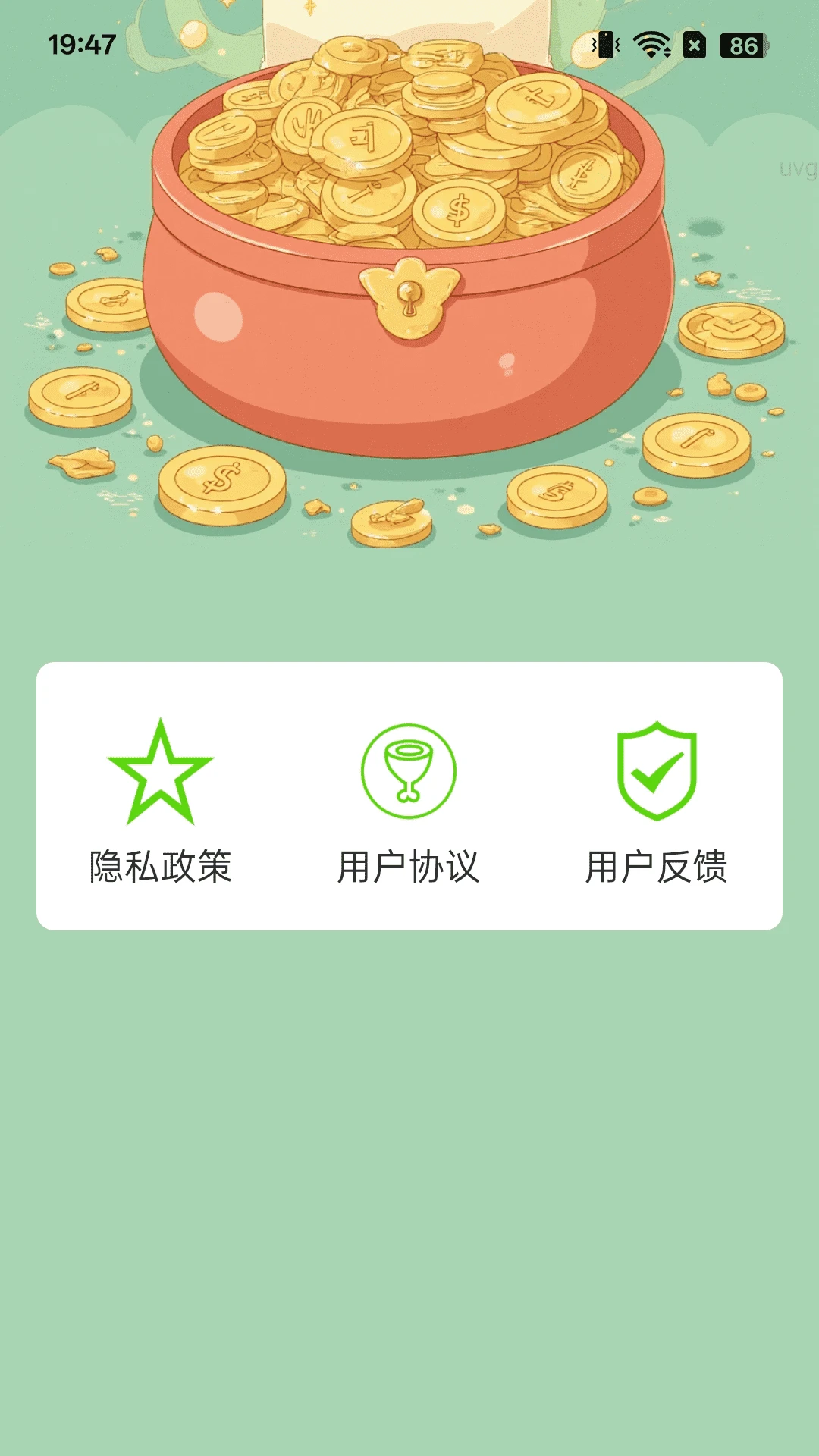The width and height of the screenshot is (819, 1456).
Task: Tap the Wi-Fi indicator in the status bar
Action: pos(649,45)
